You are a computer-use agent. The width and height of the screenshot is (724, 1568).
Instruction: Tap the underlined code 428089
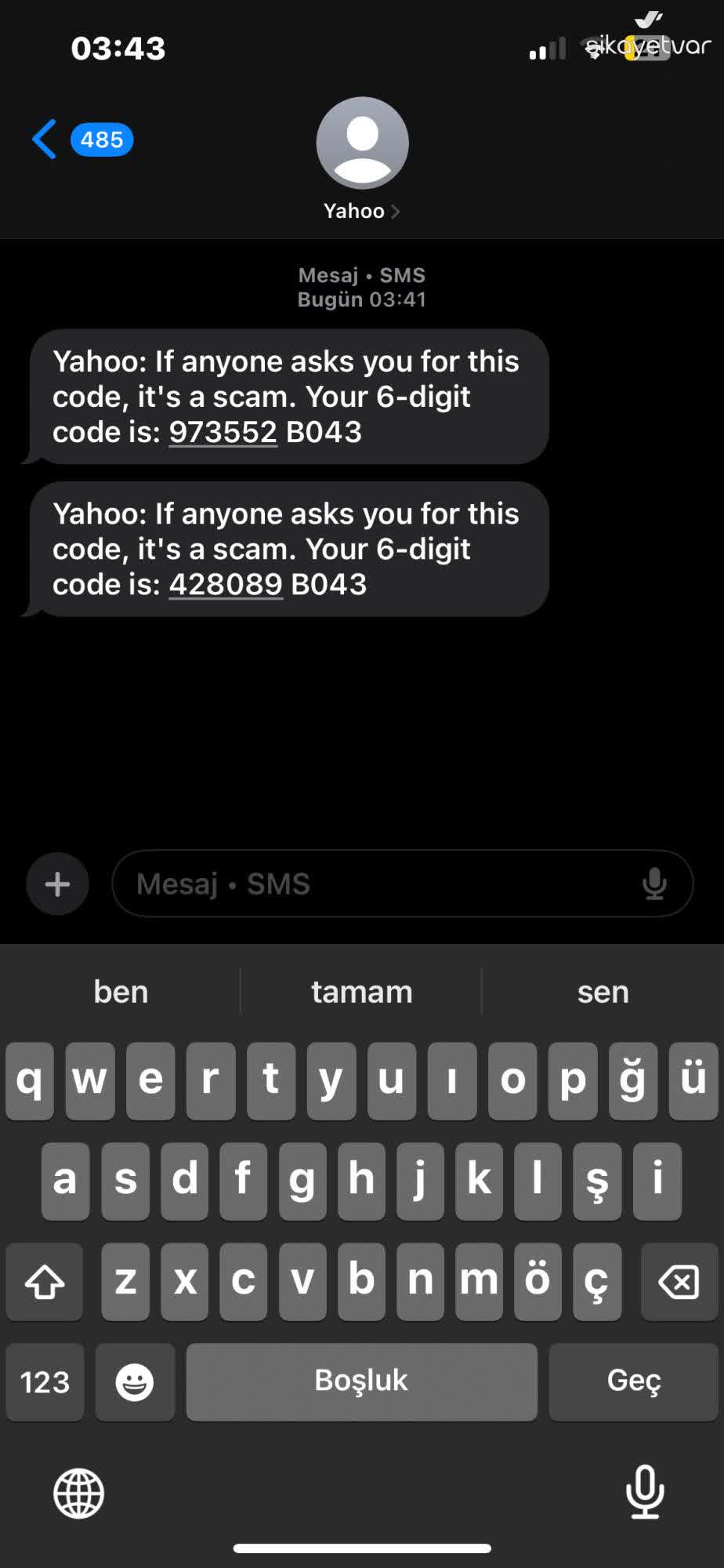(225, 584)
